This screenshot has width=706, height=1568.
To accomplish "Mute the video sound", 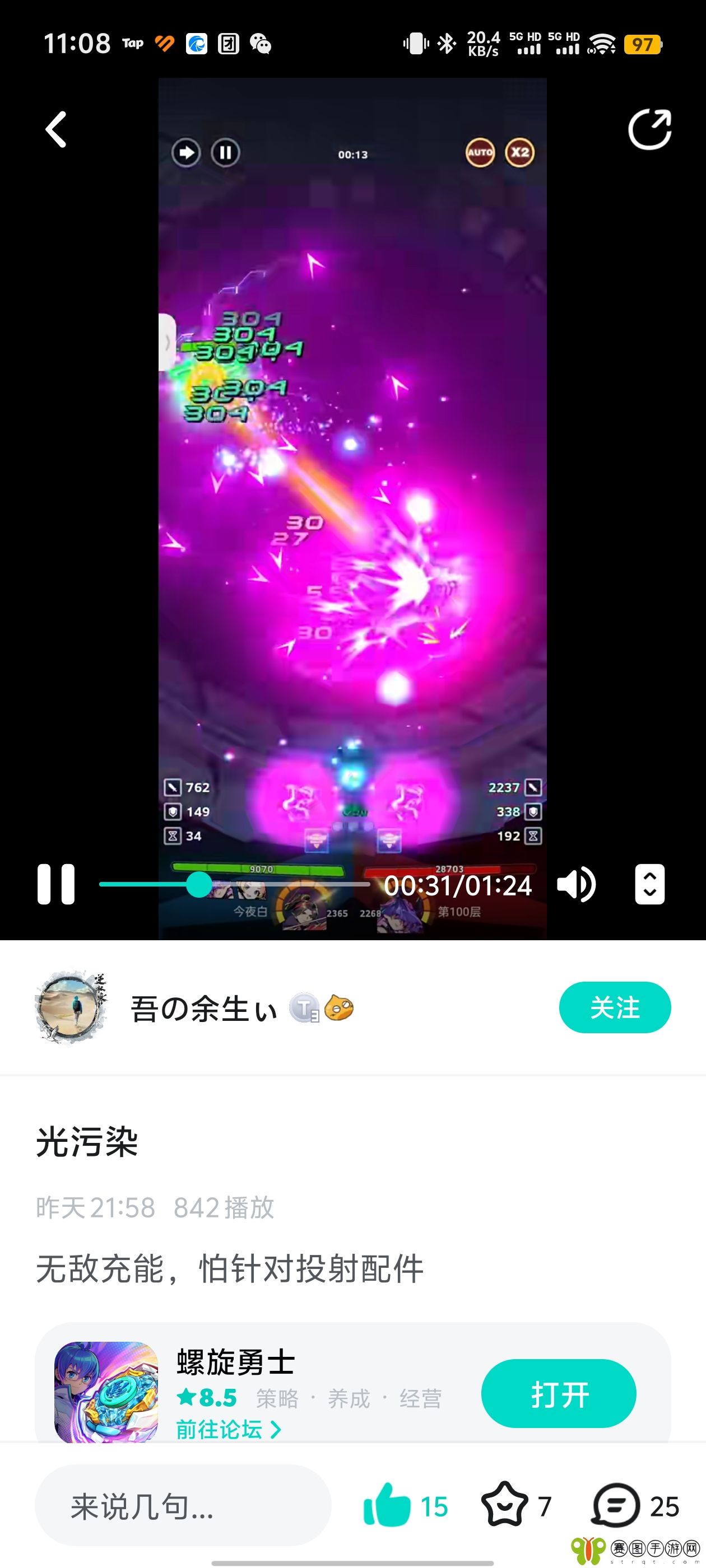I will click(x=575, y=884).
